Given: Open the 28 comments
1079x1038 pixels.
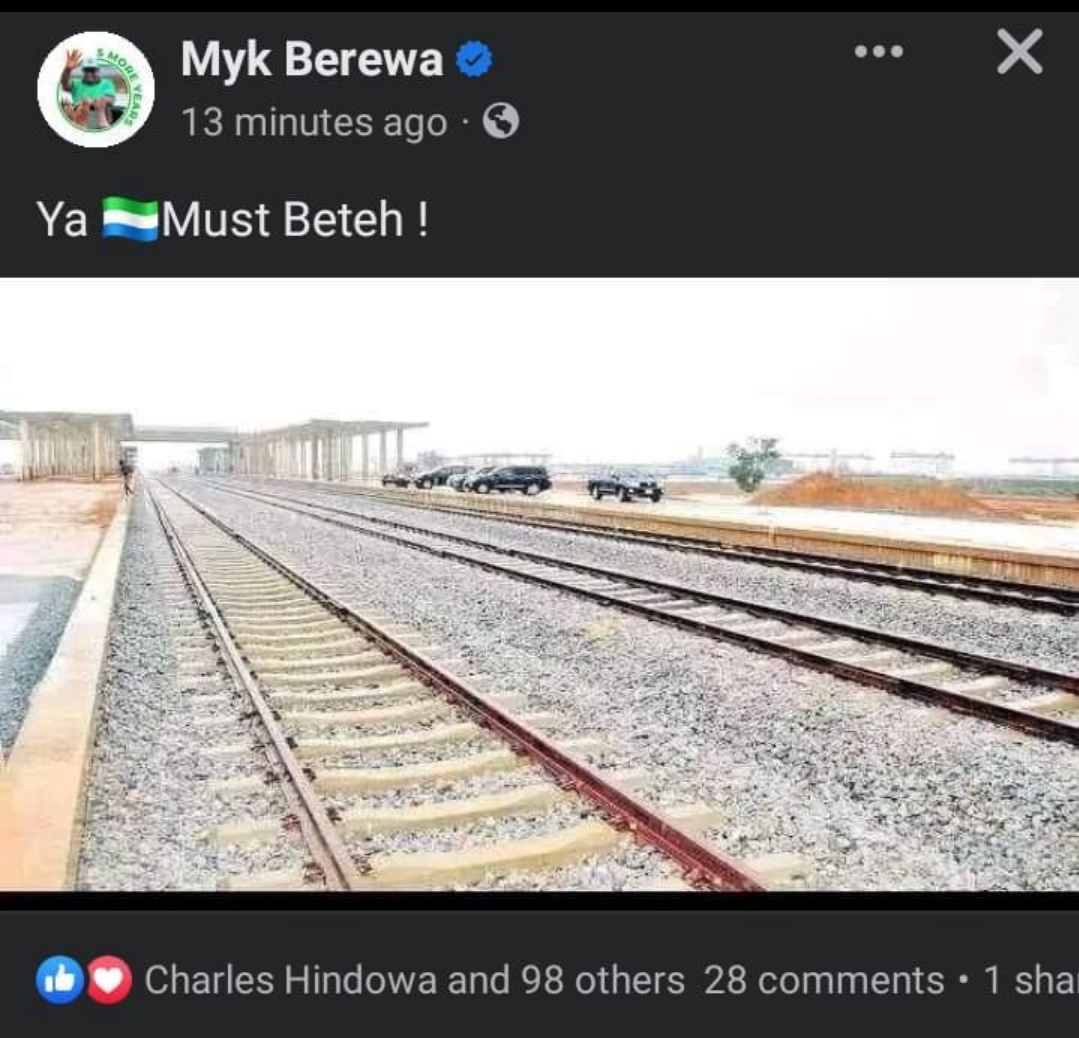Looking at the screenshot, I should 823,981.
